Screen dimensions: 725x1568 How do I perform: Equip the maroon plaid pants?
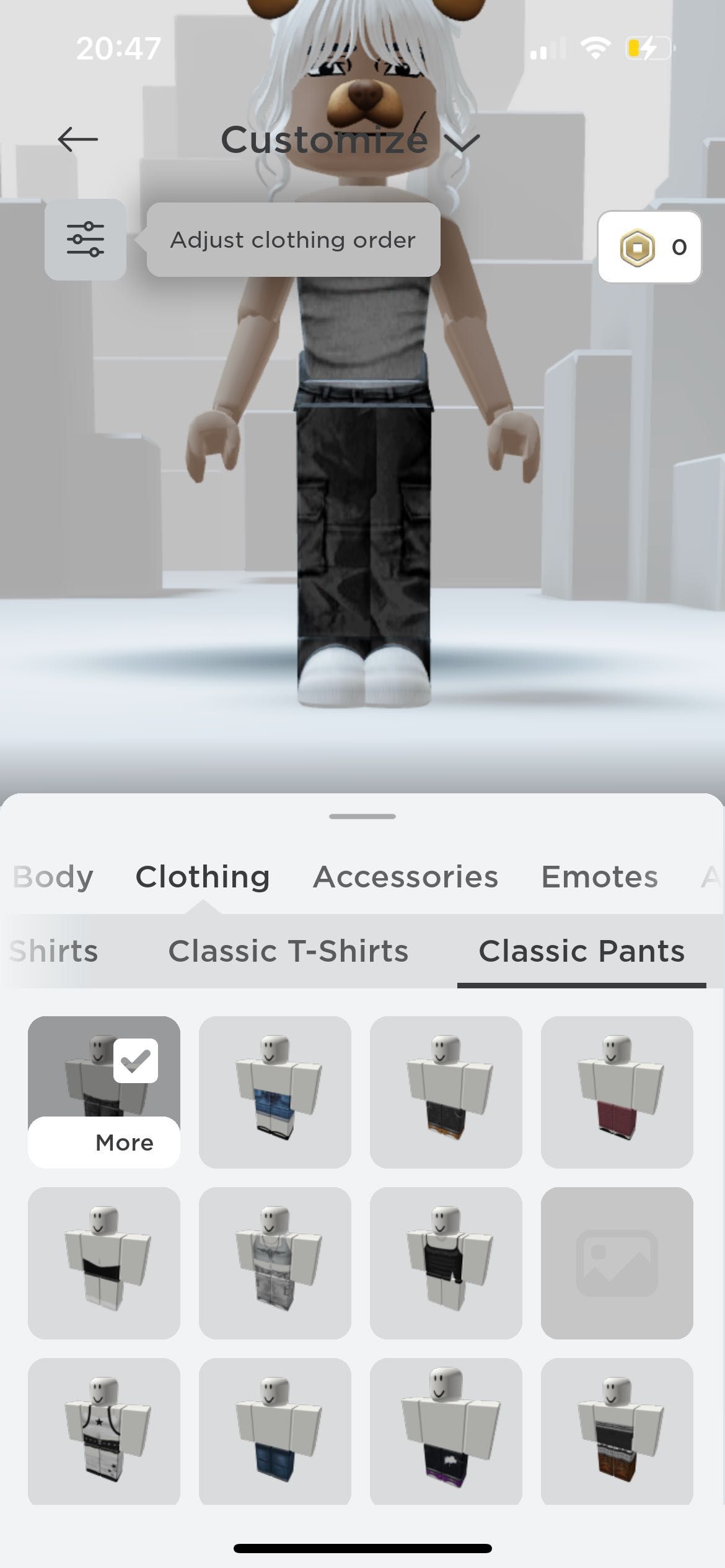pyautogui.click(x=617, y=1092)
